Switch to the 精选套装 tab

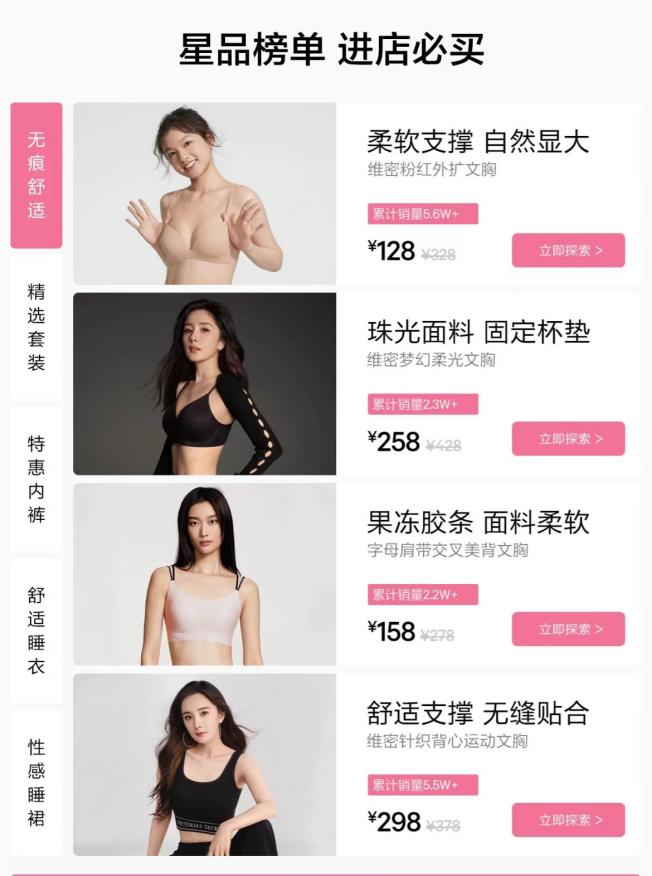pyautogui.click(x=36, y=327)
